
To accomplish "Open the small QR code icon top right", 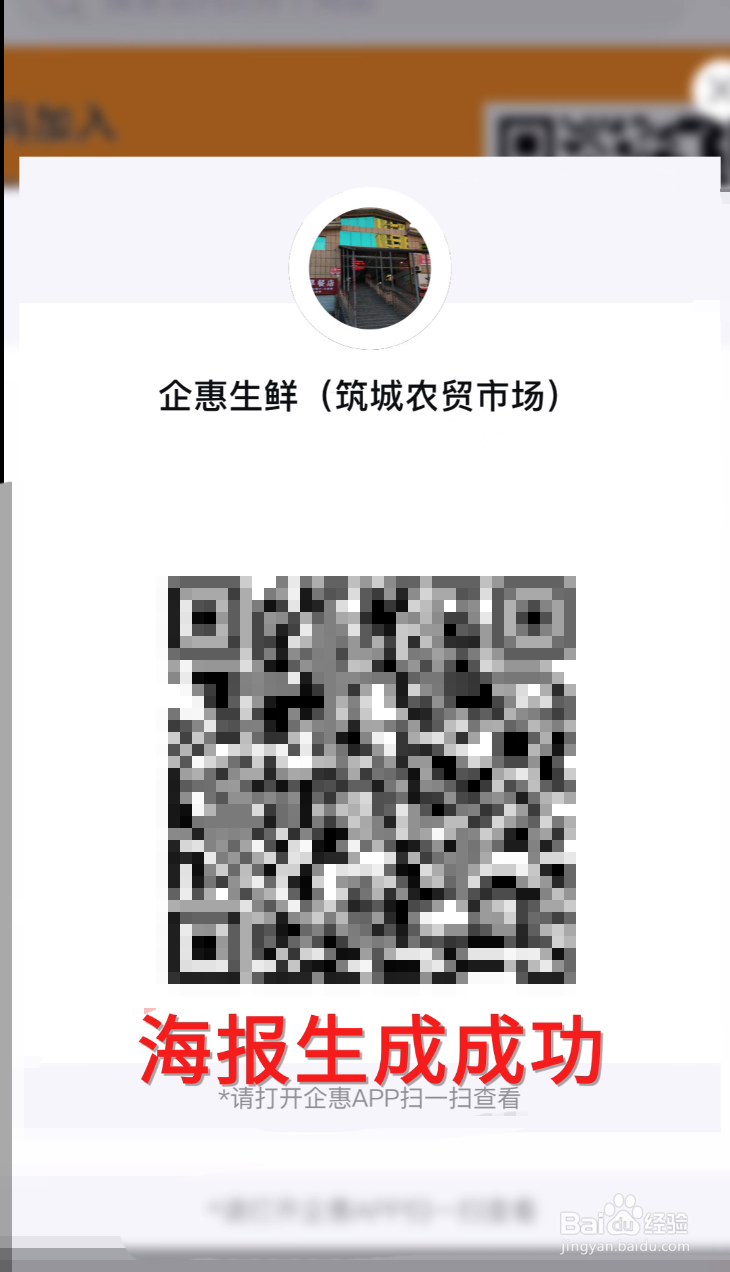I will pos(610,135).
